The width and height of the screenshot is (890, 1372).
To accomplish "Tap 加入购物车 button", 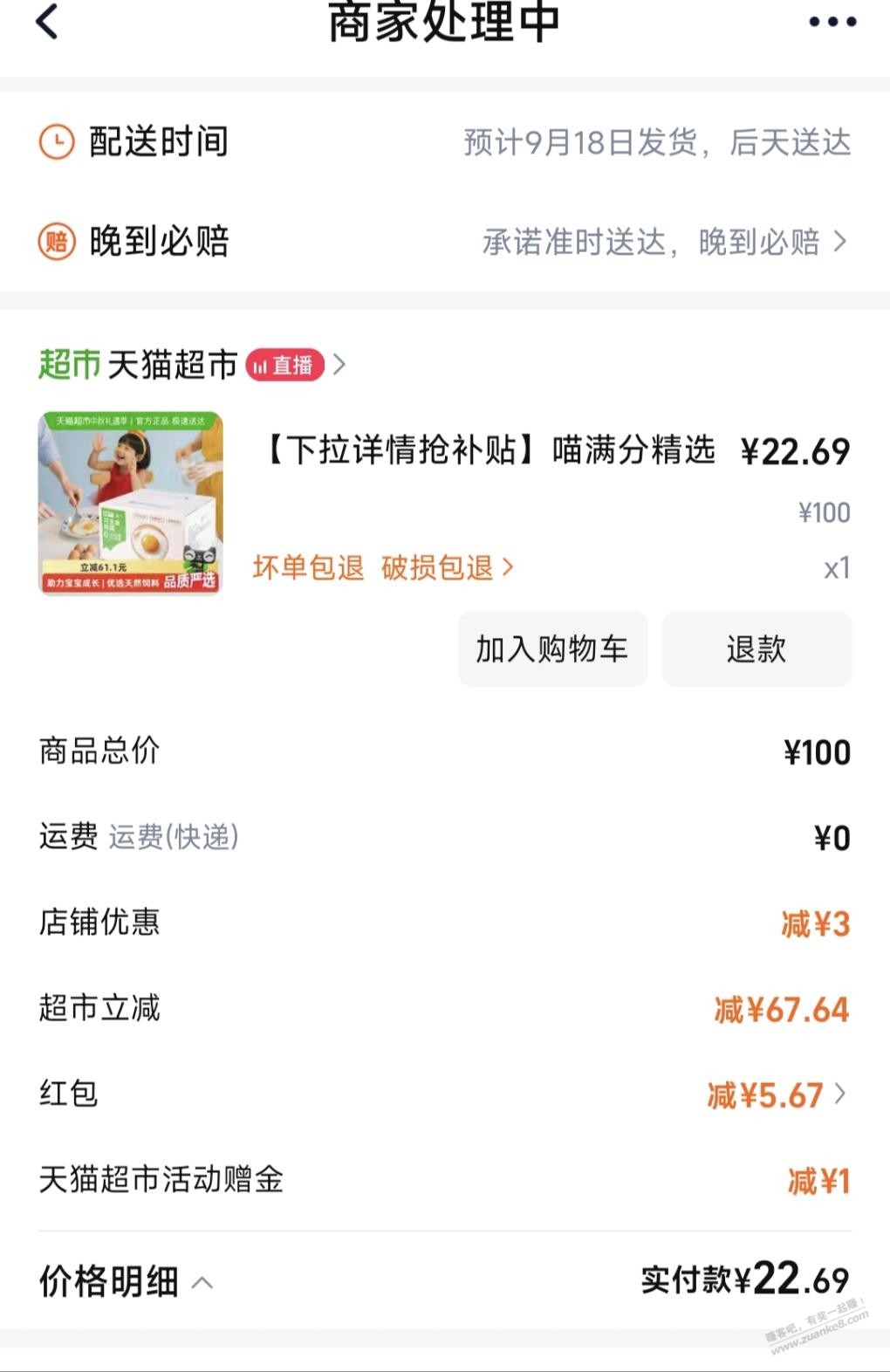I will pos(552,648).
